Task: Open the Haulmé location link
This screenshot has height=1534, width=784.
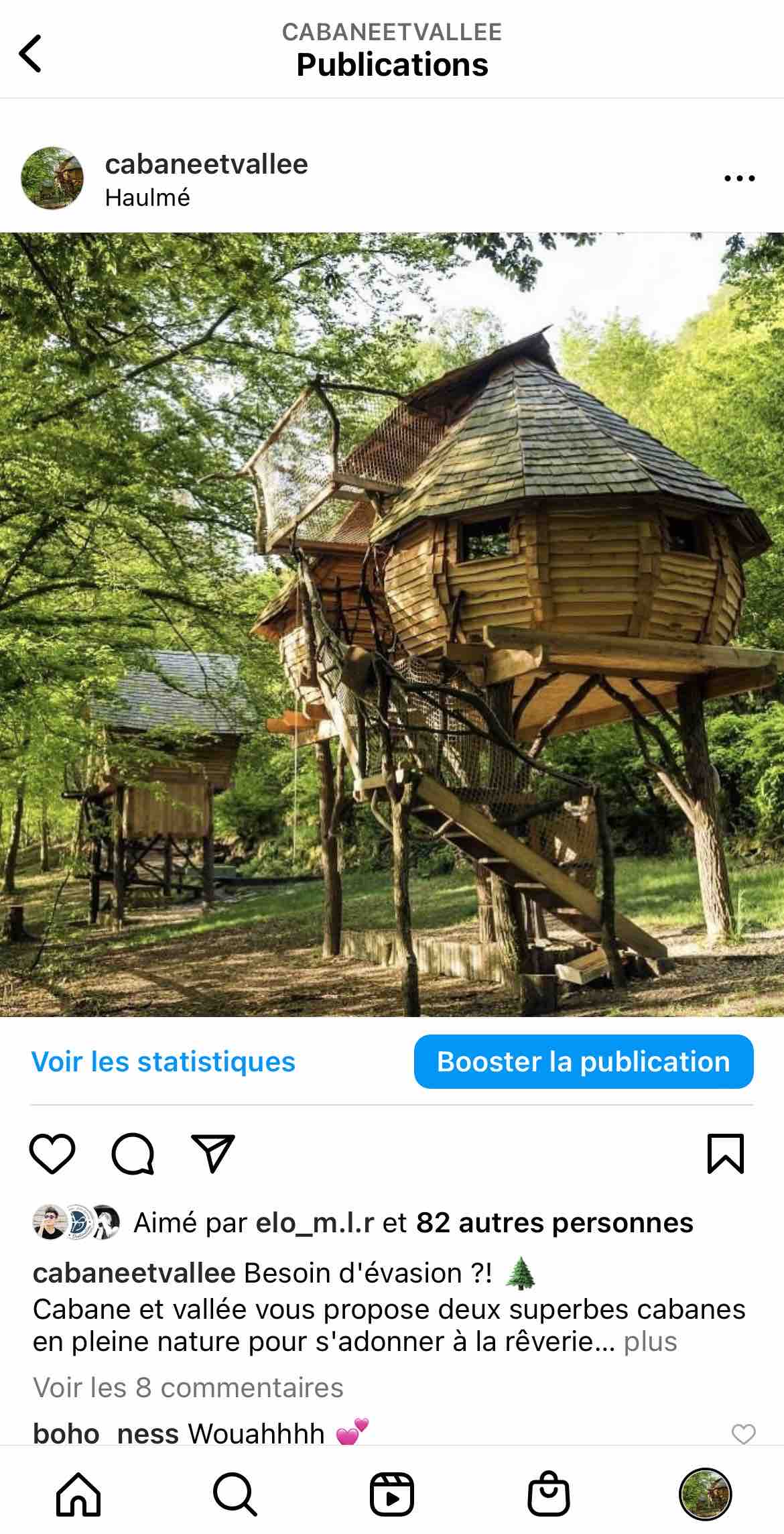Action: coord(147,198)
